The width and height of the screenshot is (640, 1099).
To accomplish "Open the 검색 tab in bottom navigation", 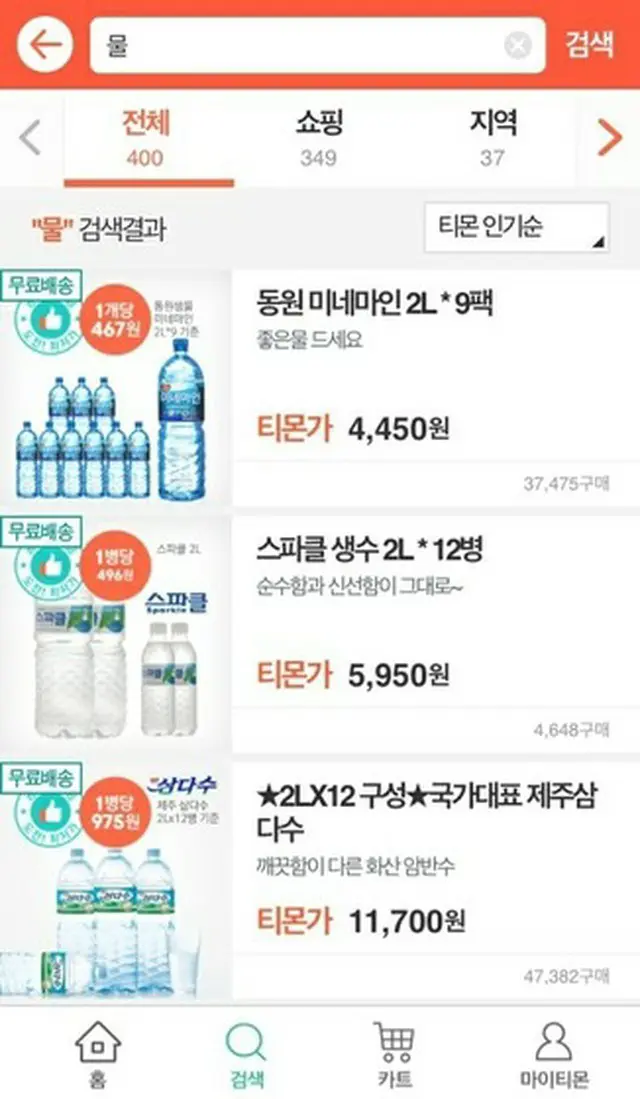I will [x=245, y=1053].
